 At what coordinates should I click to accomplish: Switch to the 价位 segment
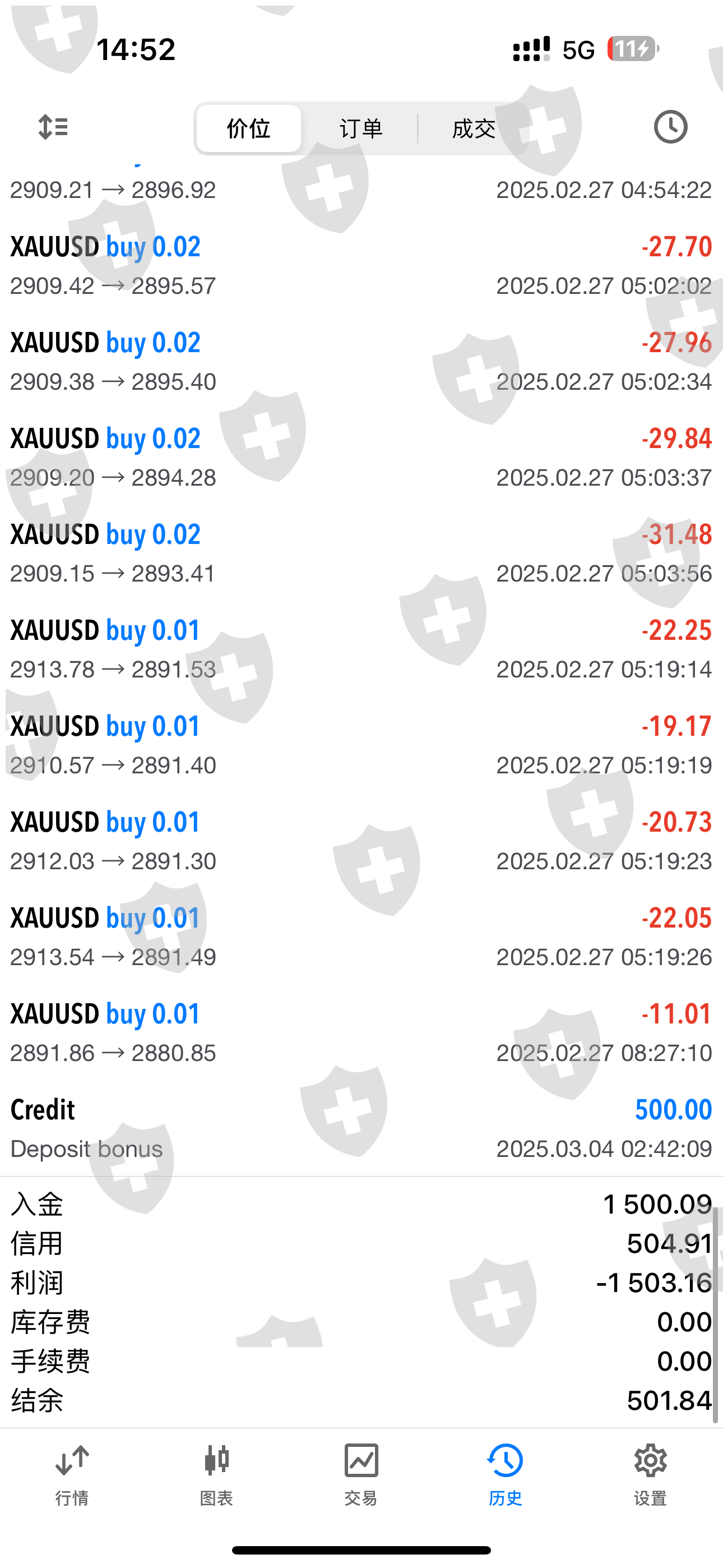click(x=248, y=128)
